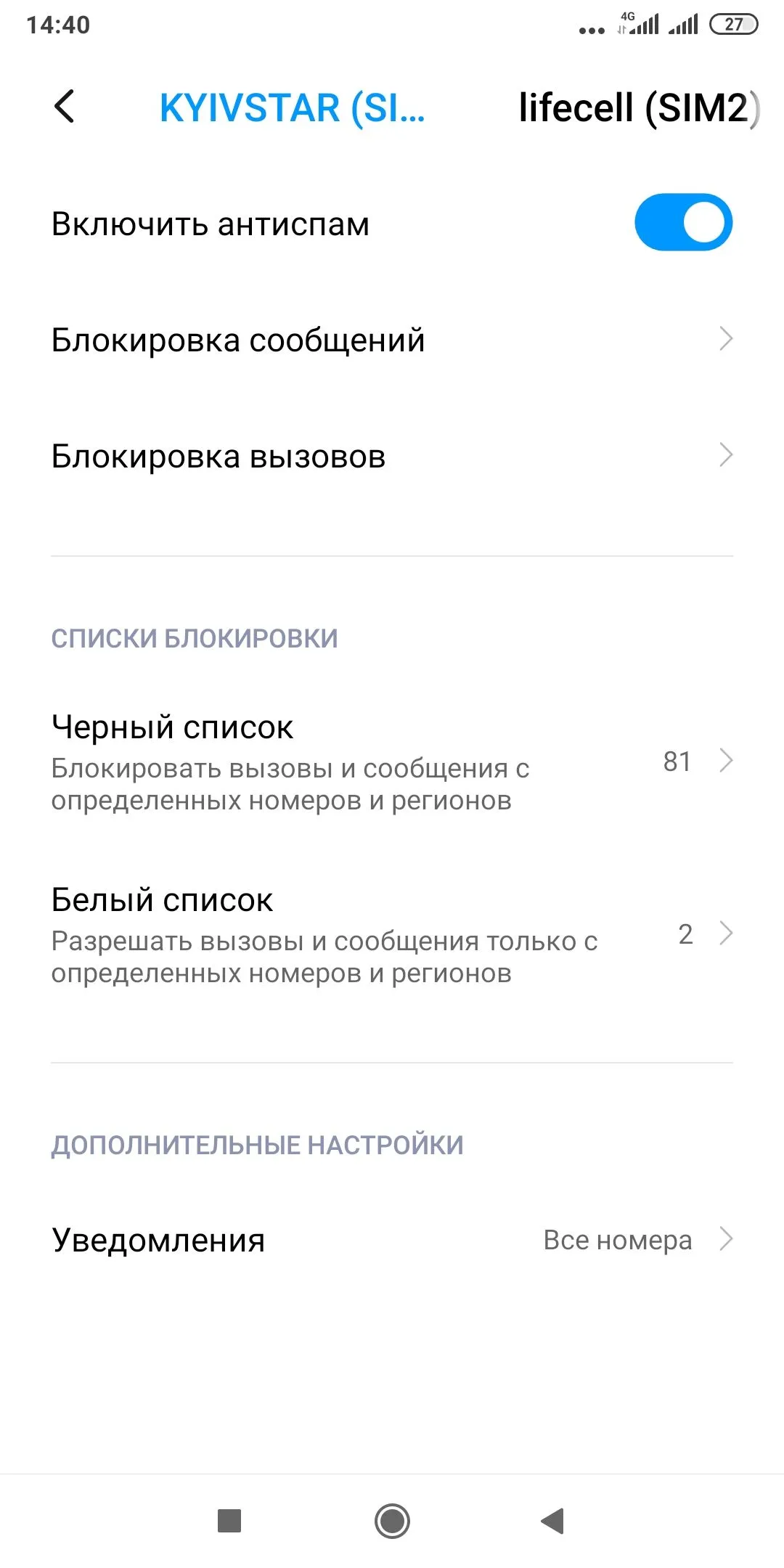
Task: Tap the home circle navigation button
Action: click(x=391, y=1519)
